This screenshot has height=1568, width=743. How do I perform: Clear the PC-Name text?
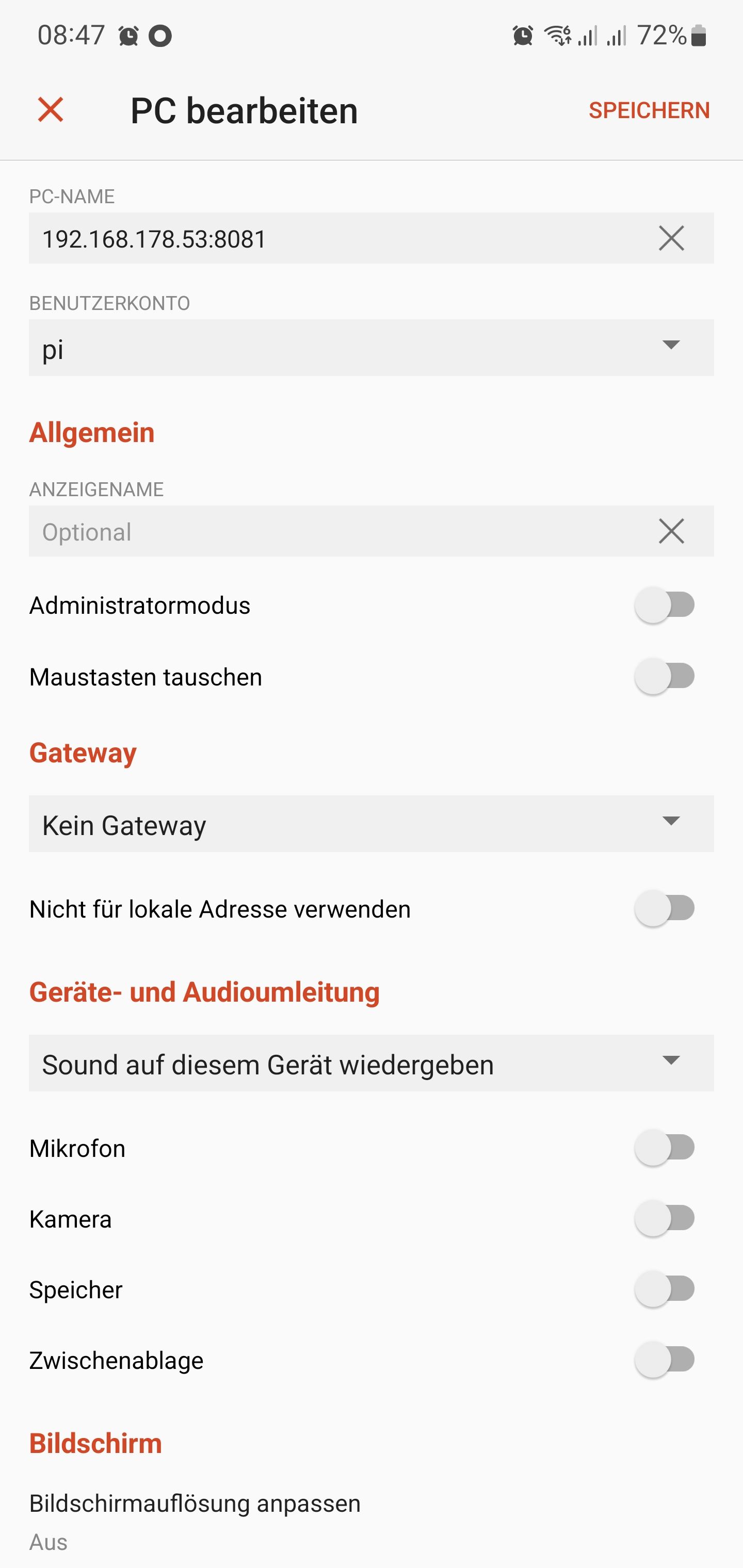(x=671, y=239)
